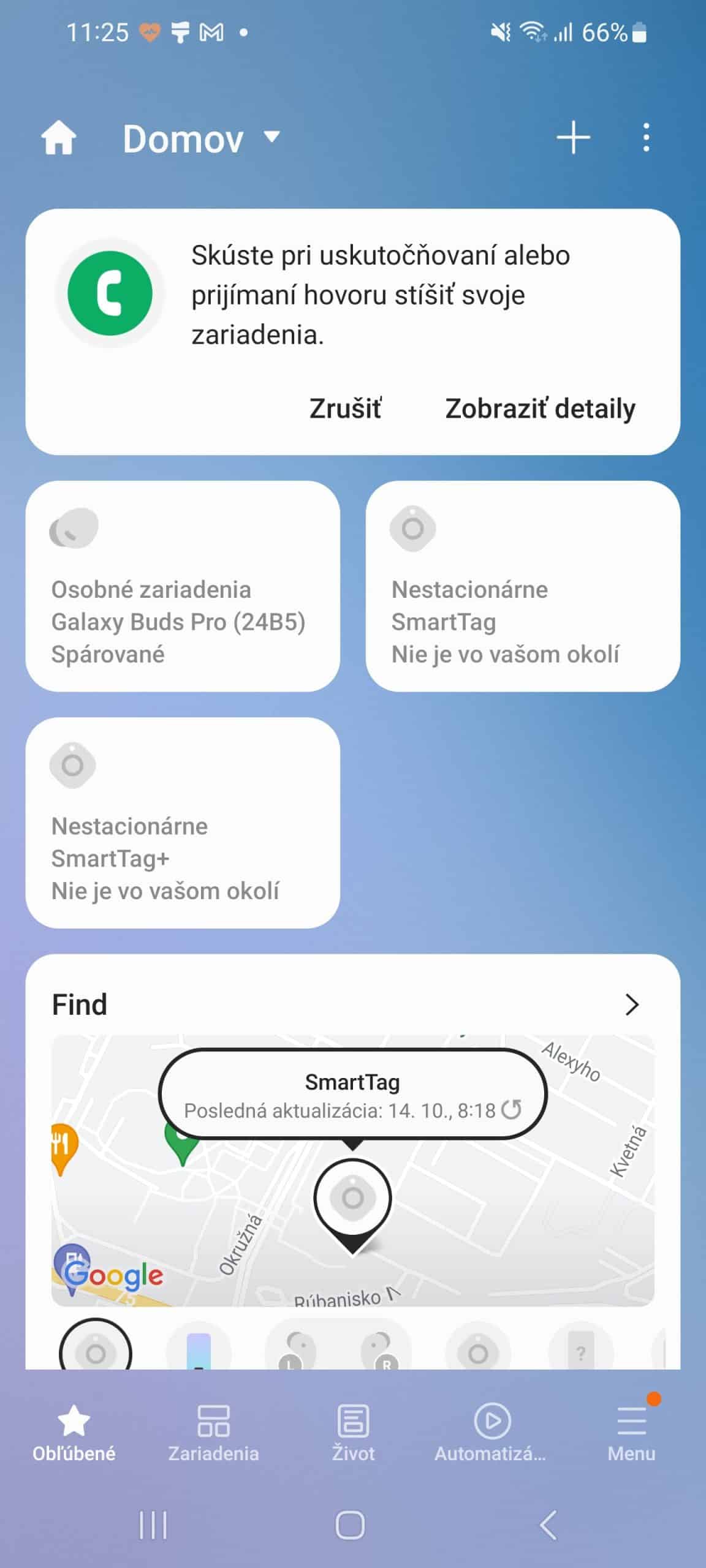
Task: Open the SmartTag+ device card
Action: pos(183,823)
